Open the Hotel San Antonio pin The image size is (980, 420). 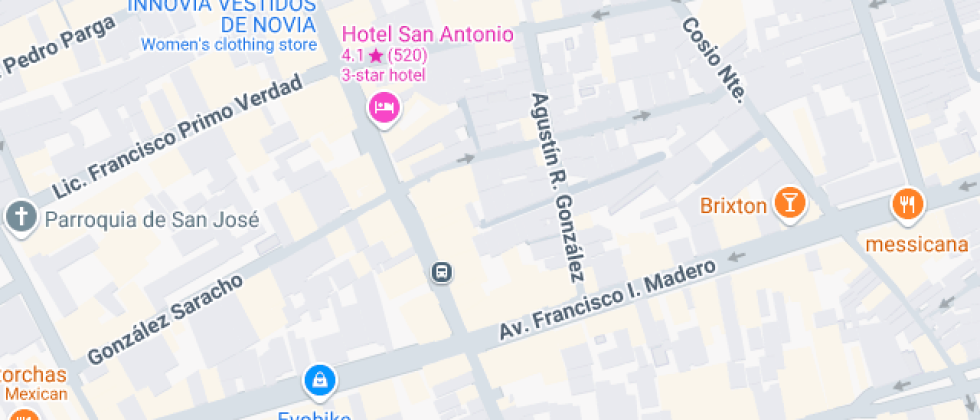[x=385, y=108]
